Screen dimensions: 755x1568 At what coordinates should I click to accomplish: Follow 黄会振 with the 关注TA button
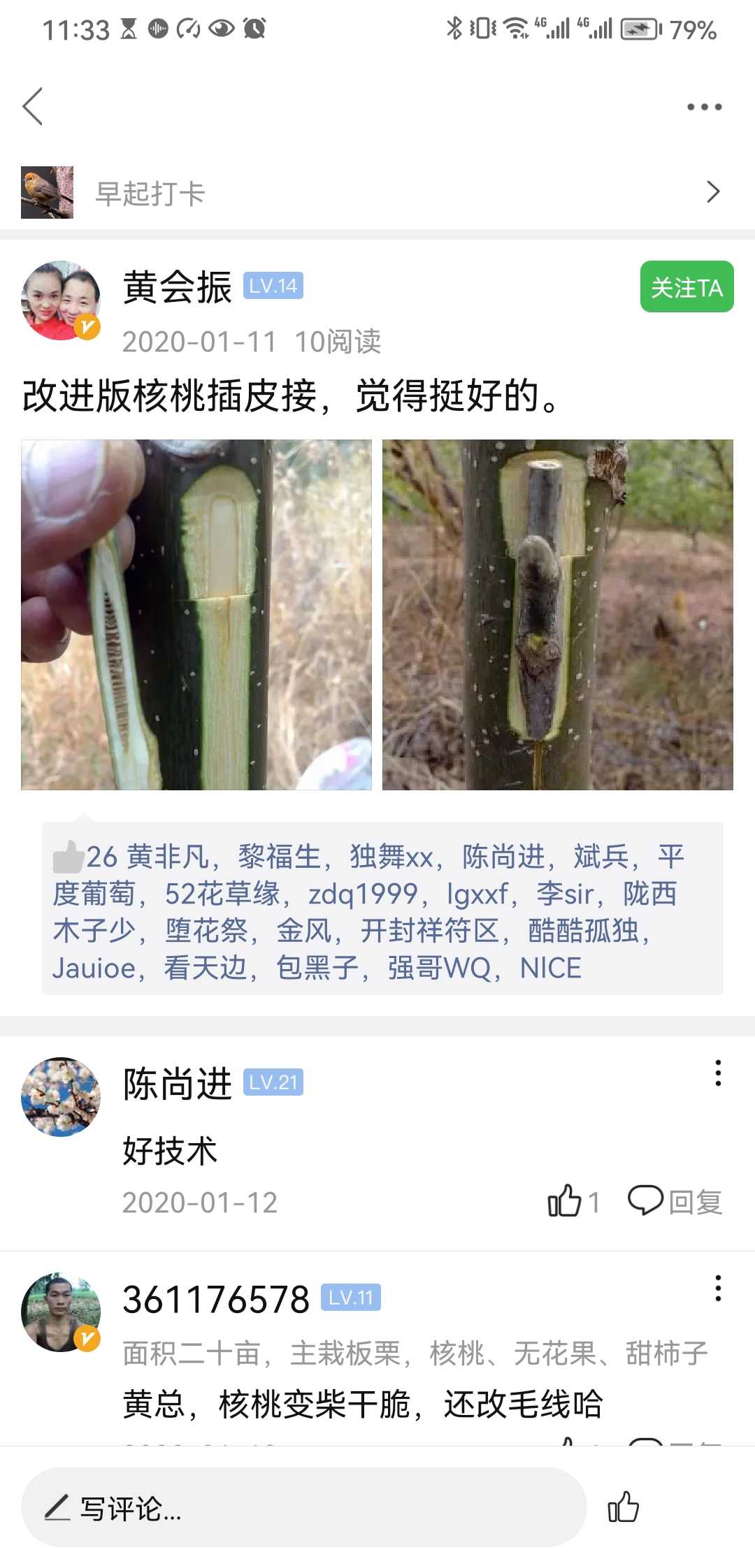tap(686, 286)
